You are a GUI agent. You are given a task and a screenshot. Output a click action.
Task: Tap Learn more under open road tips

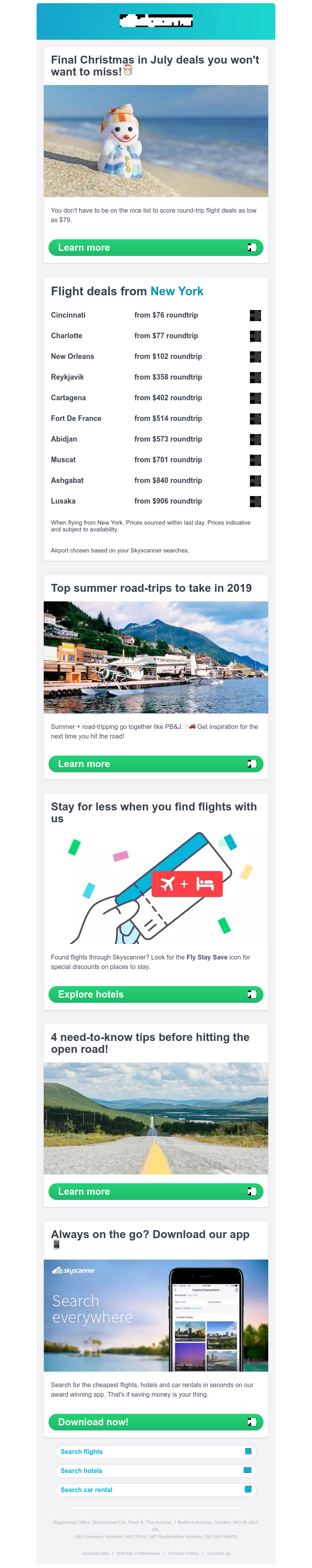(x=155, y=1192)
